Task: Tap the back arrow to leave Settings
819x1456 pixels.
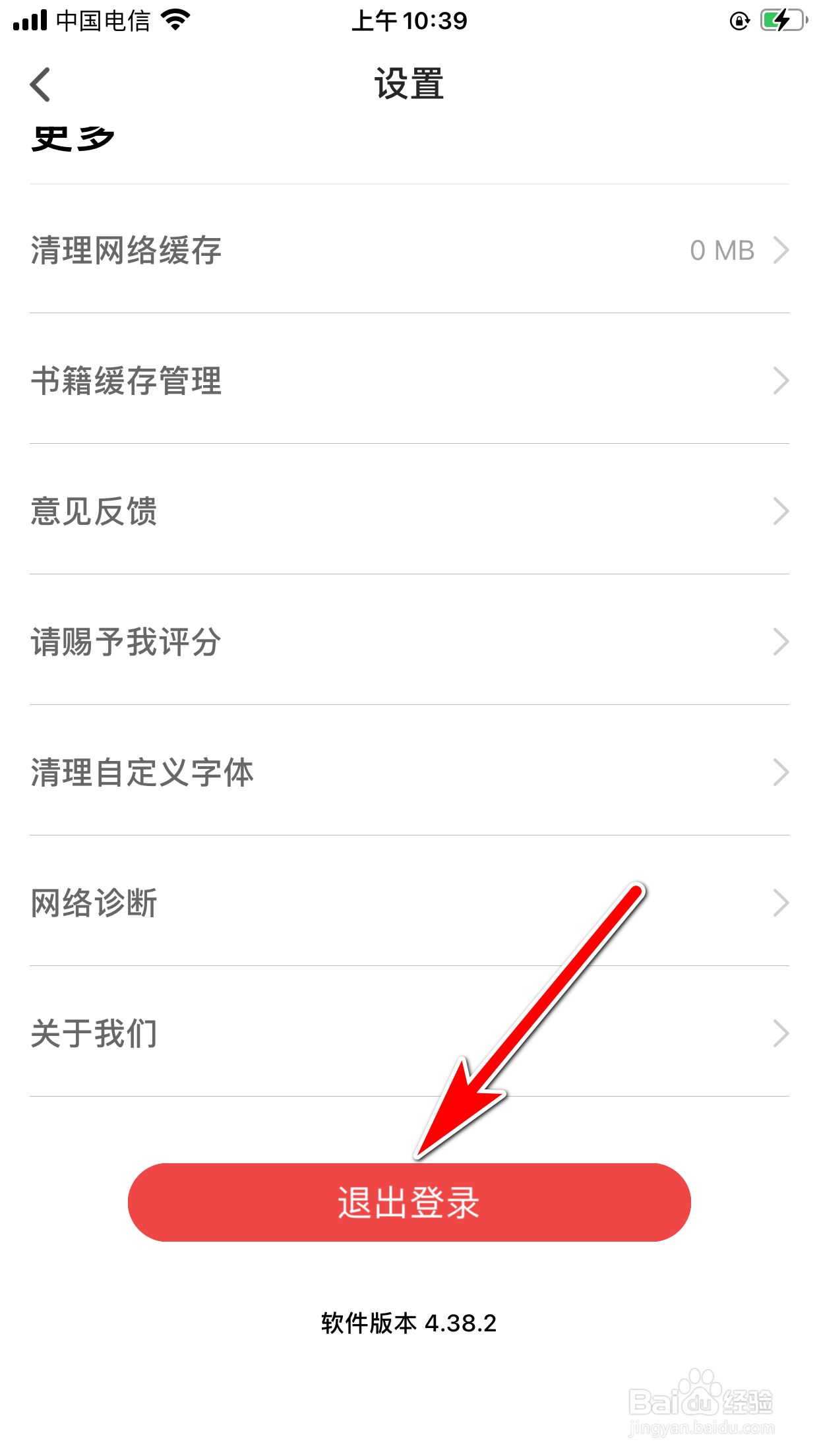Action: pyautogui.click(x=40, y=84)
